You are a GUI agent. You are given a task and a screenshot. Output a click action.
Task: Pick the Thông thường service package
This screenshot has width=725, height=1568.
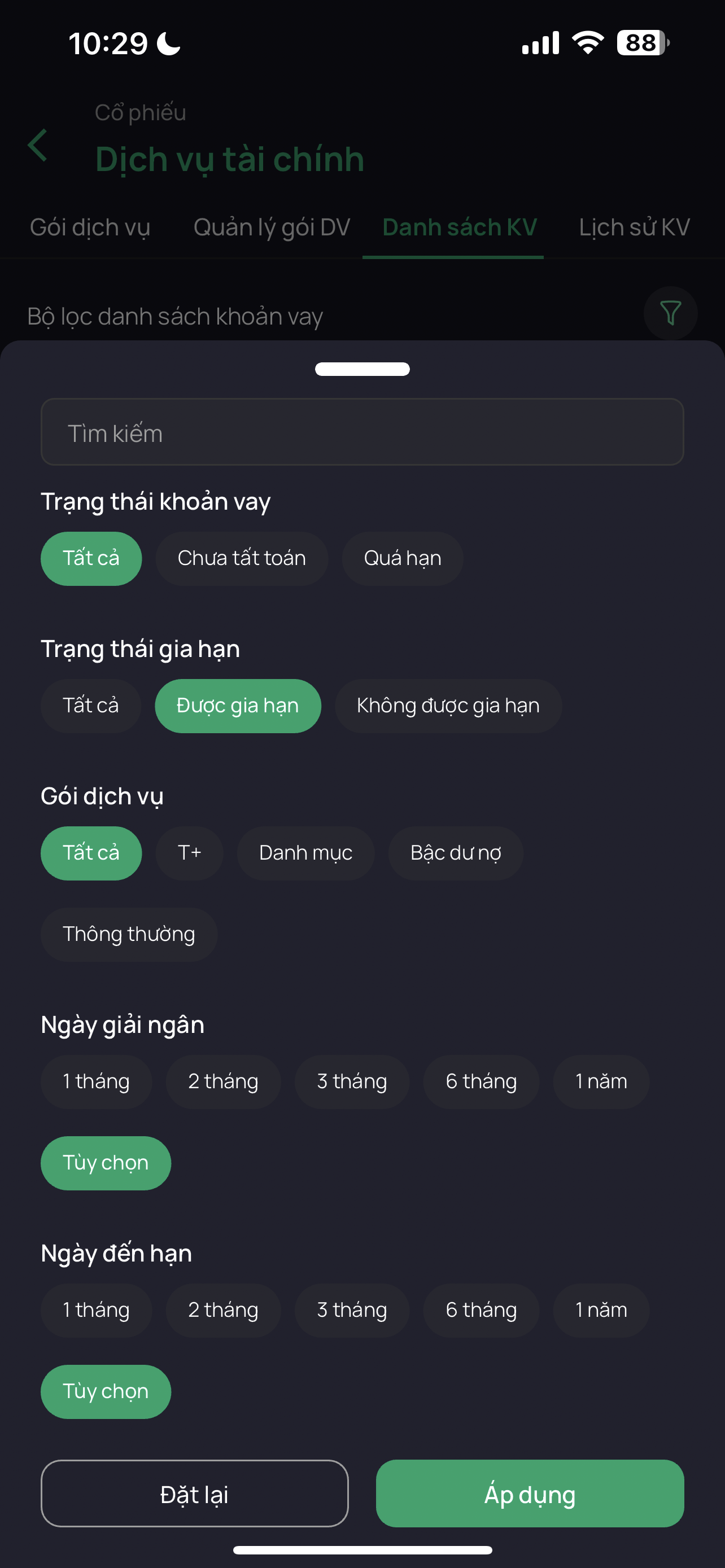128,934
